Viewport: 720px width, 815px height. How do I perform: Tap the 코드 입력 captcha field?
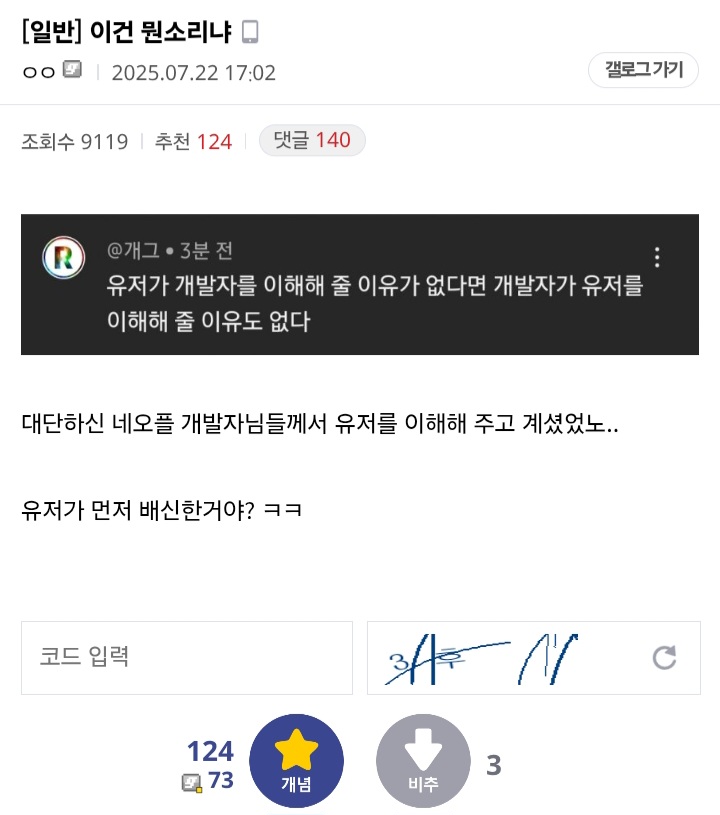(187, 657)
